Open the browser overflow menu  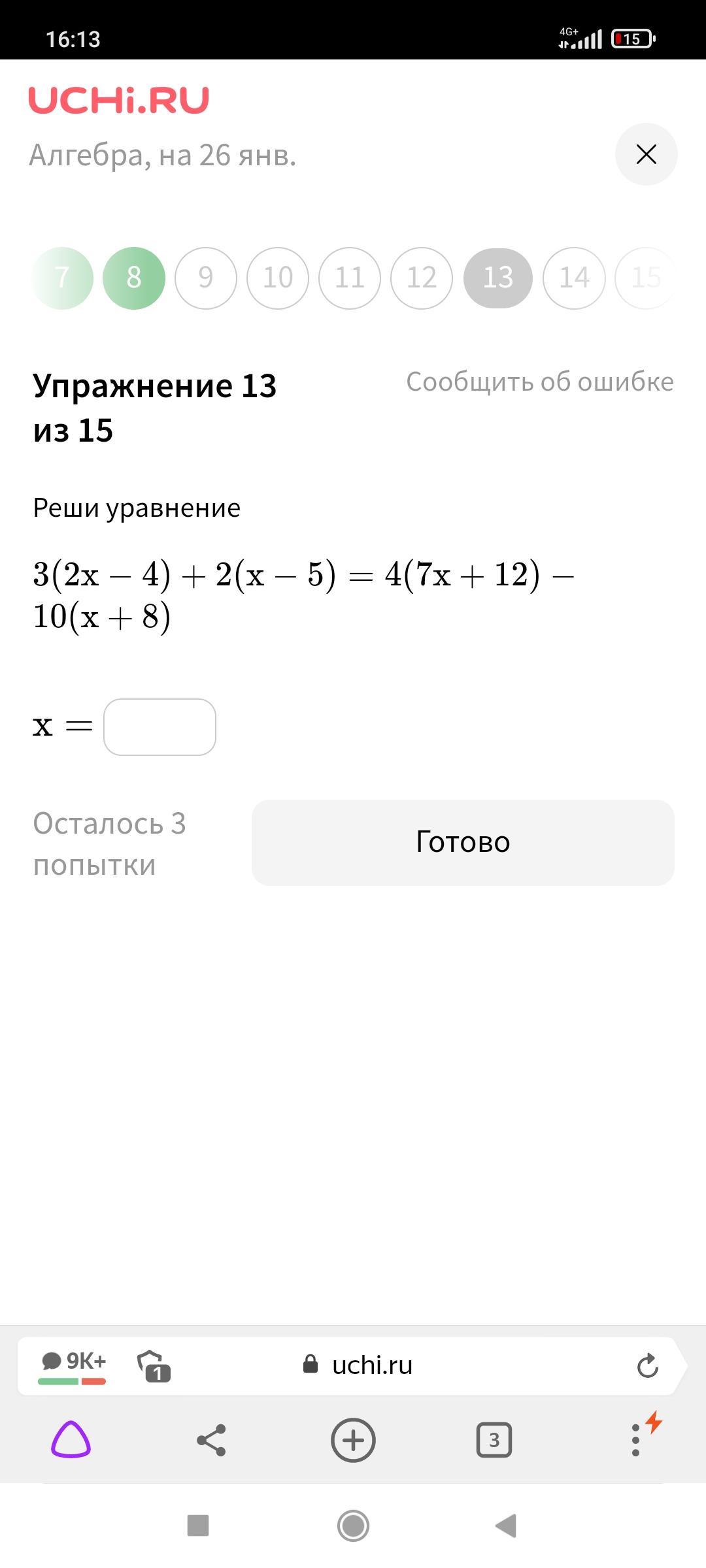(635, 1440)
